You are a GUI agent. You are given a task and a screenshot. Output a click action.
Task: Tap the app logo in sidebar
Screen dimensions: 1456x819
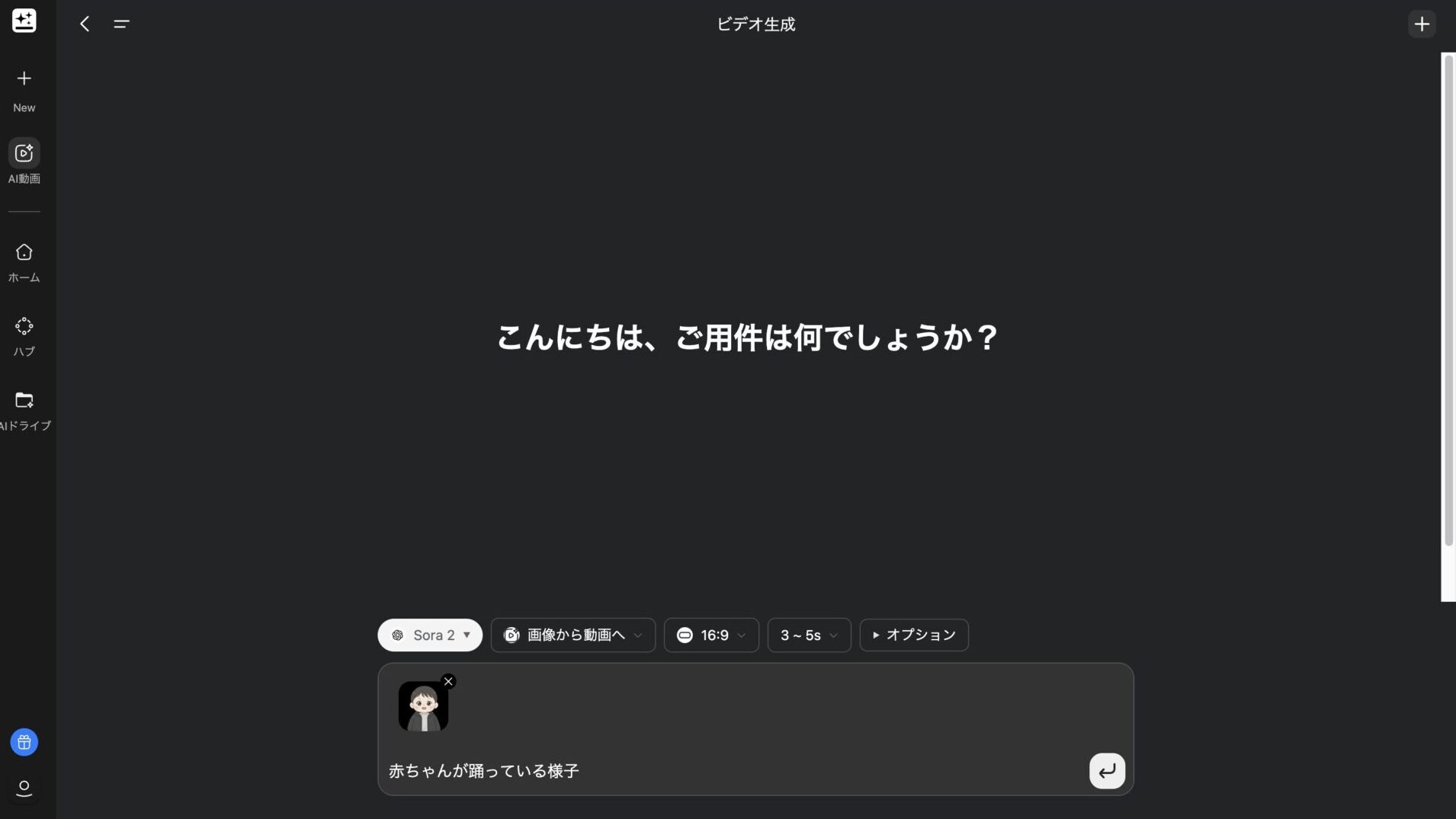point(24,21)
